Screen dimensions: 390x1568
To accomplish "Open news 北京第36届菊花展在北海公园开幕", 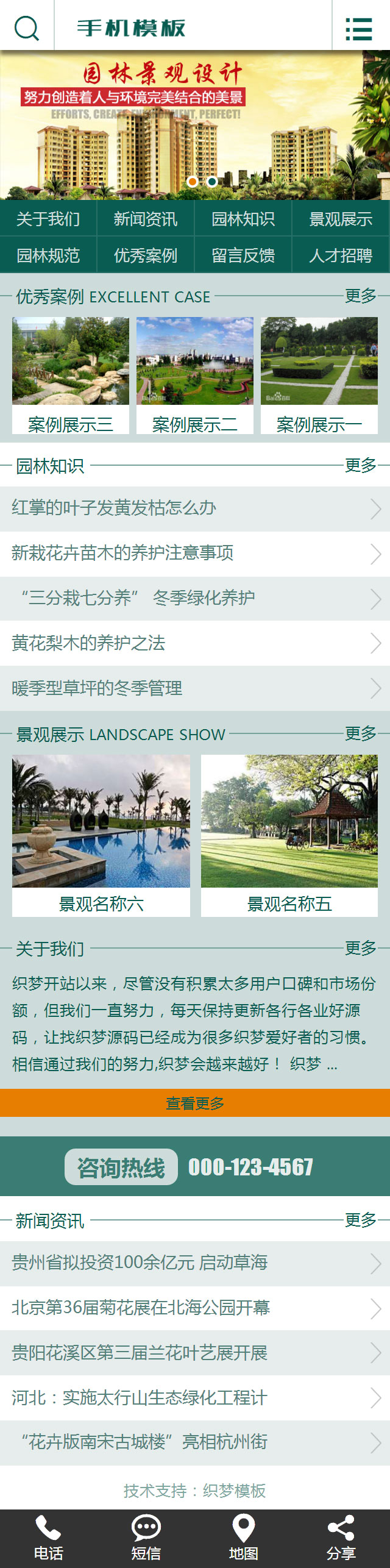I will [195, 1307].
